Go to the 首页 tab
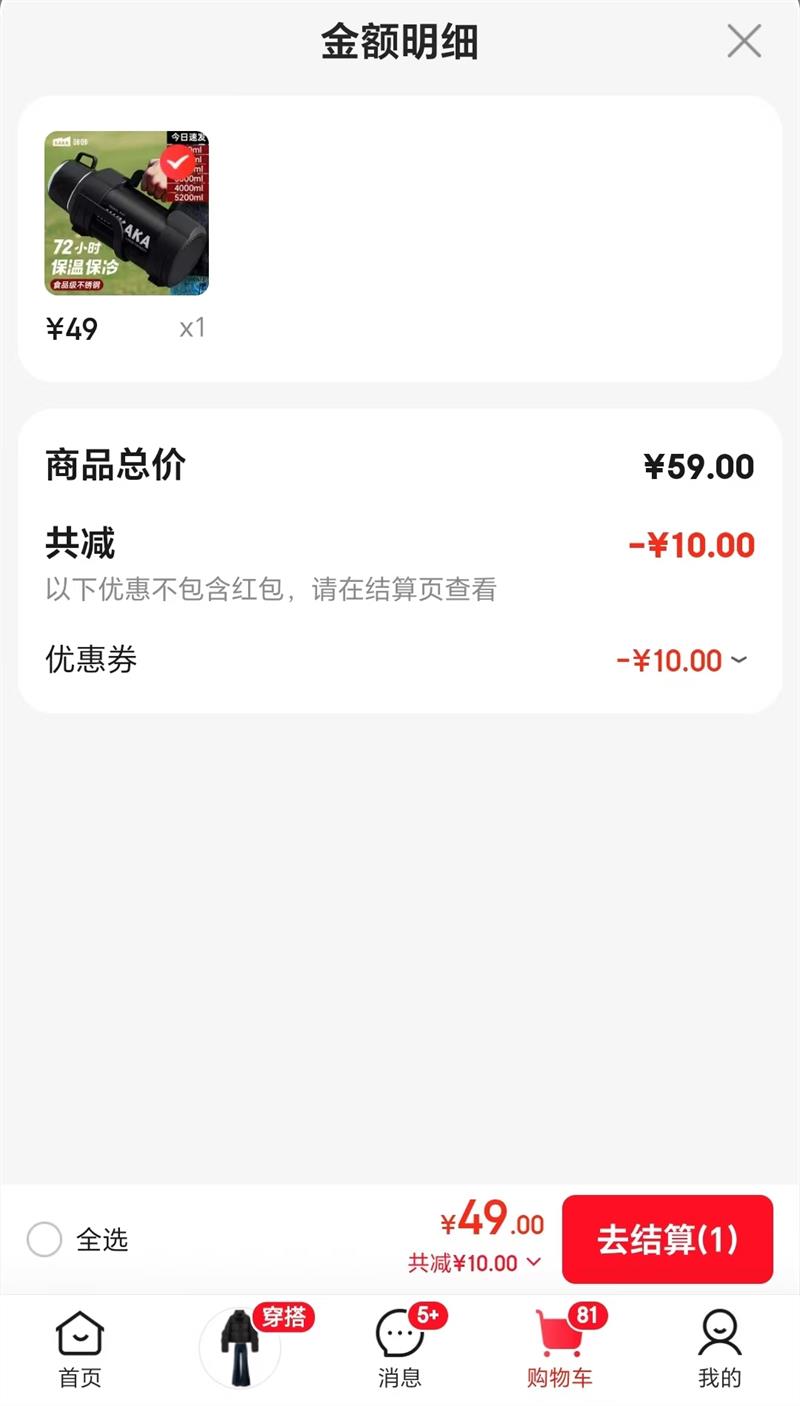This screenshot has width=800, height=1406. [80, 1349]
